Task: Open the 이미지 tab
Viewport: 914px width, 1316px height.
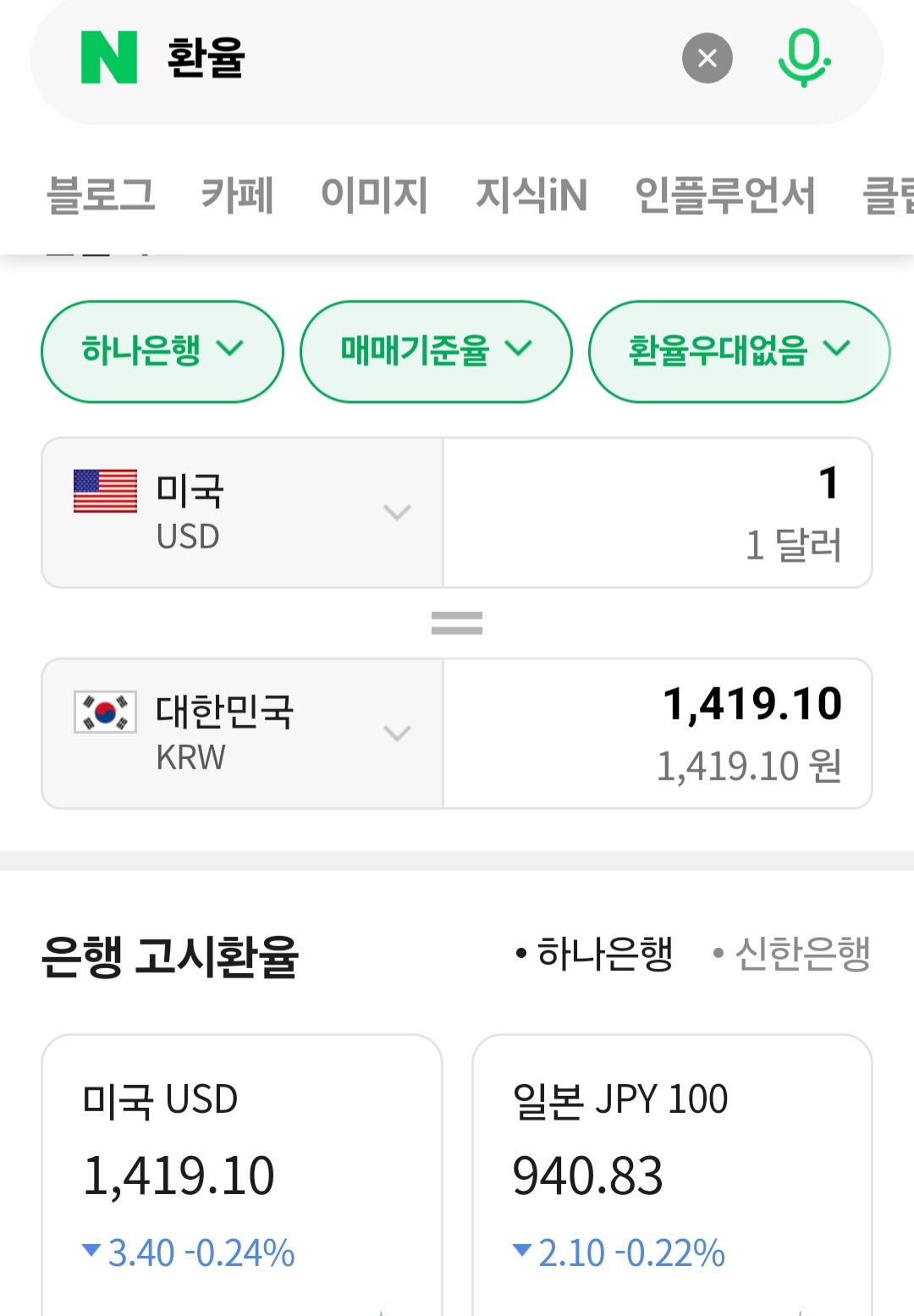Action: tap(374, 195)
